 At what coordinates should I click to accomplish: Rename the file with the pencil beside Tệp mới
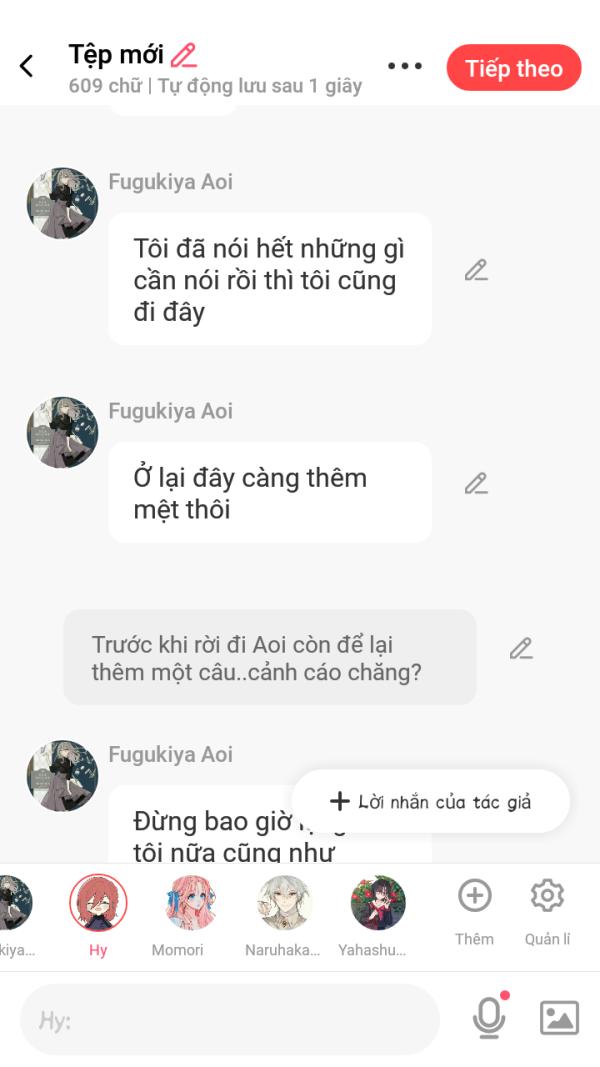coord(184,56)
